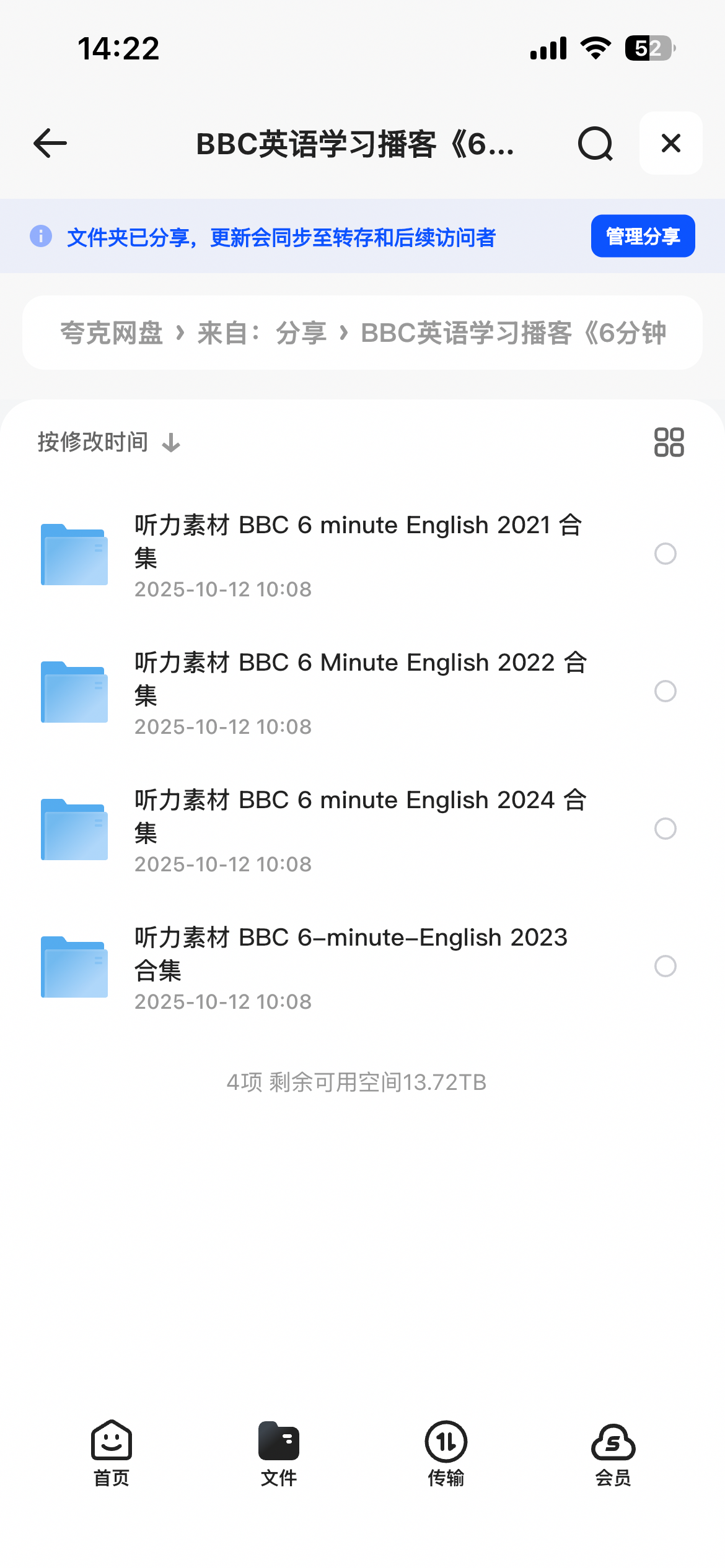The width and height of the screenshot is (725, 1568).
Task: Open the 传输 tab
Action: (446, 1453)
